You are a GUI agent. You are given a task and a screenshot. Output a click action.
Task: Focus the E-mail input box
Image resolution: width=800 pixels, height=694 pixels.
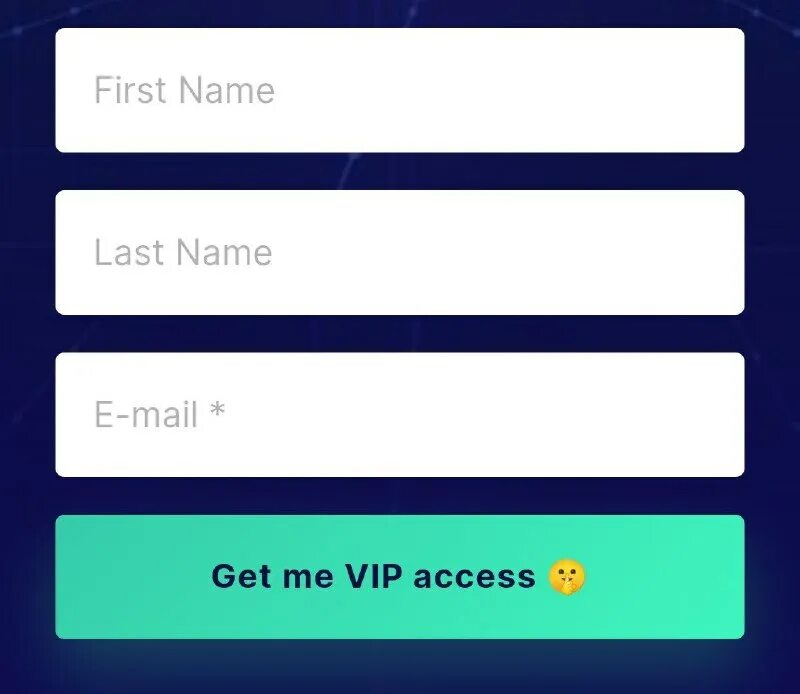tap(399, 414)
